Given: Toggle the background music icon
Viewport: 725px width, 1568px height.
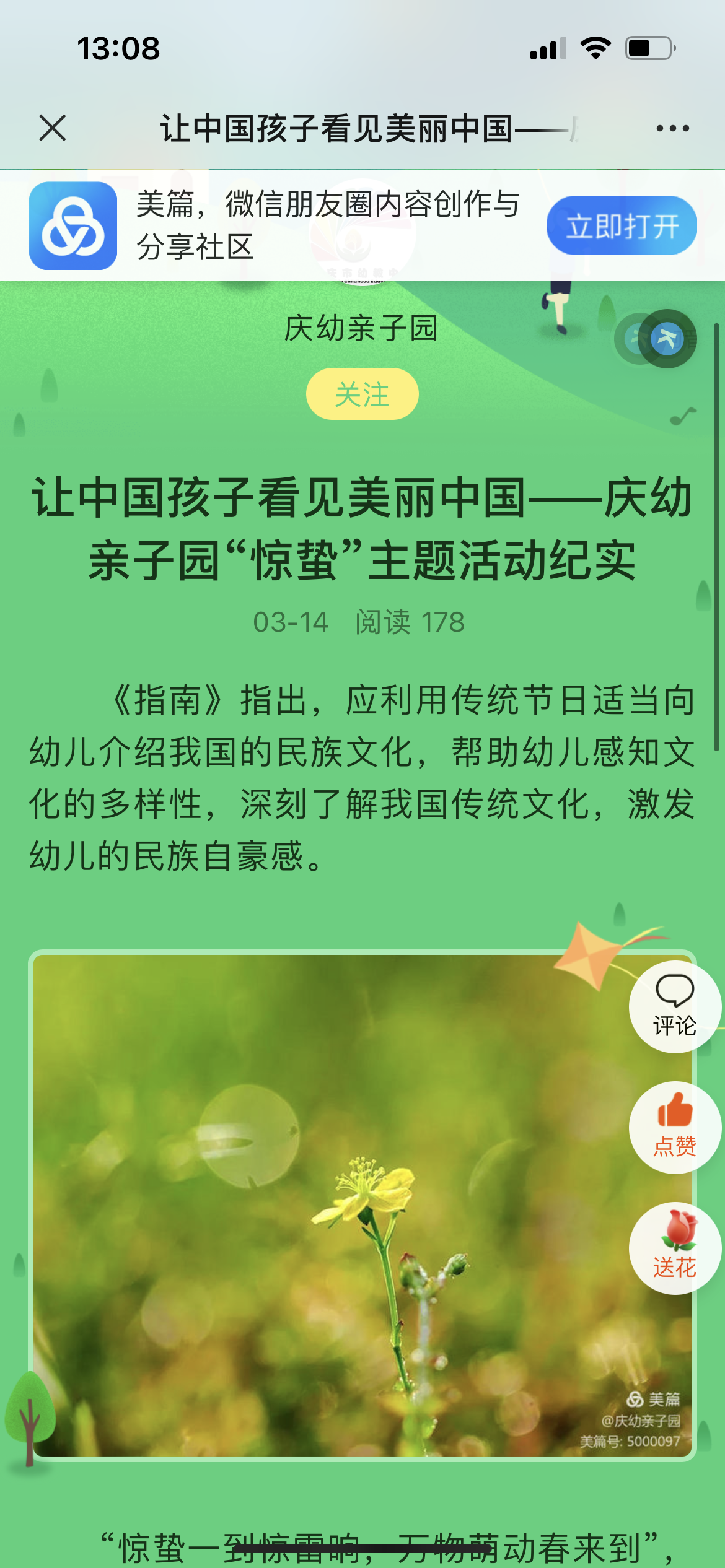Looking at the screenshot, I should pyautogui.click(x=666, y=339).
